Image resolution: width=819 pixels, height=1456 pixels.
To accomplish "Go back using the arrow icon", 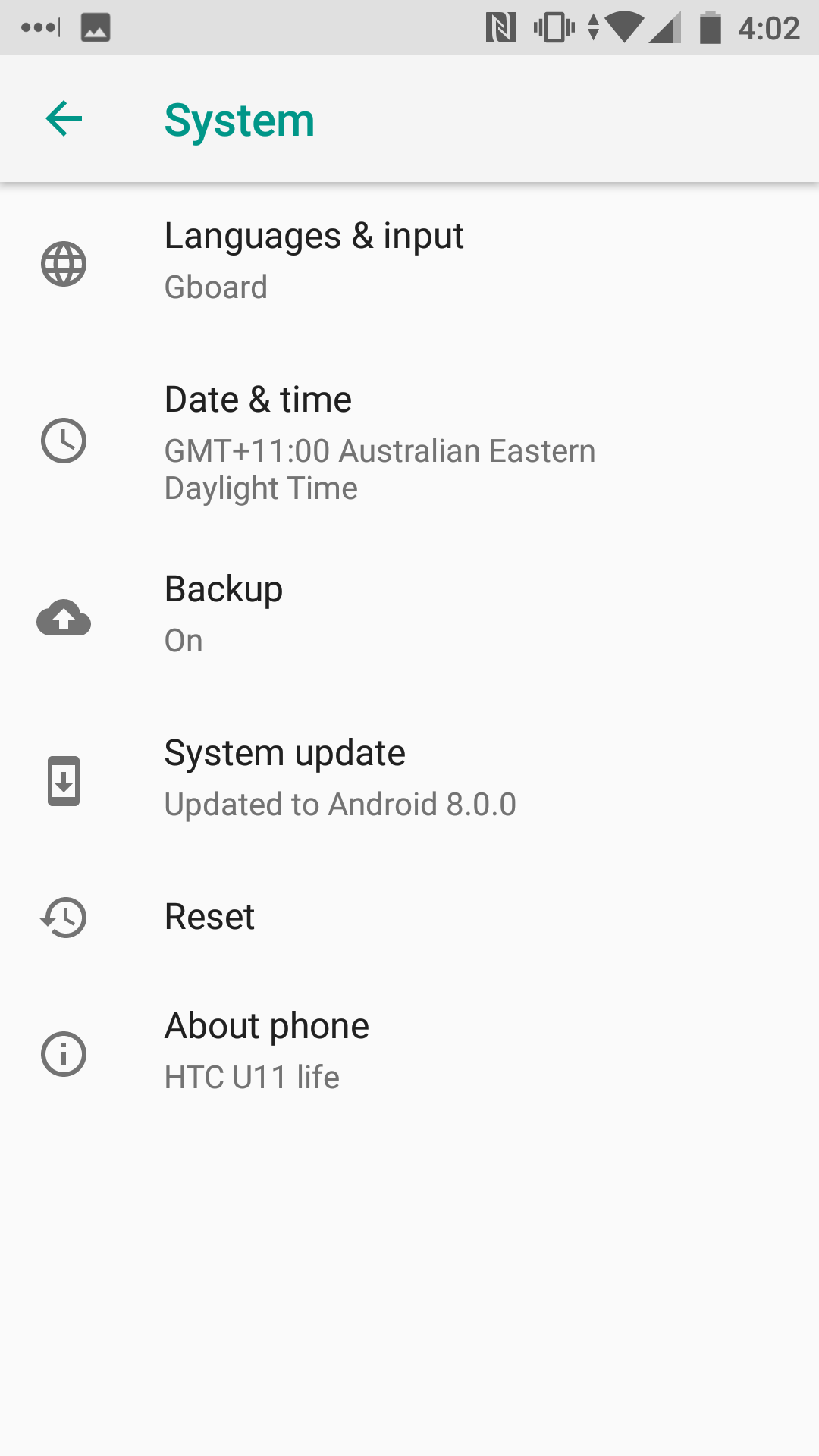I will pos(64,118).
